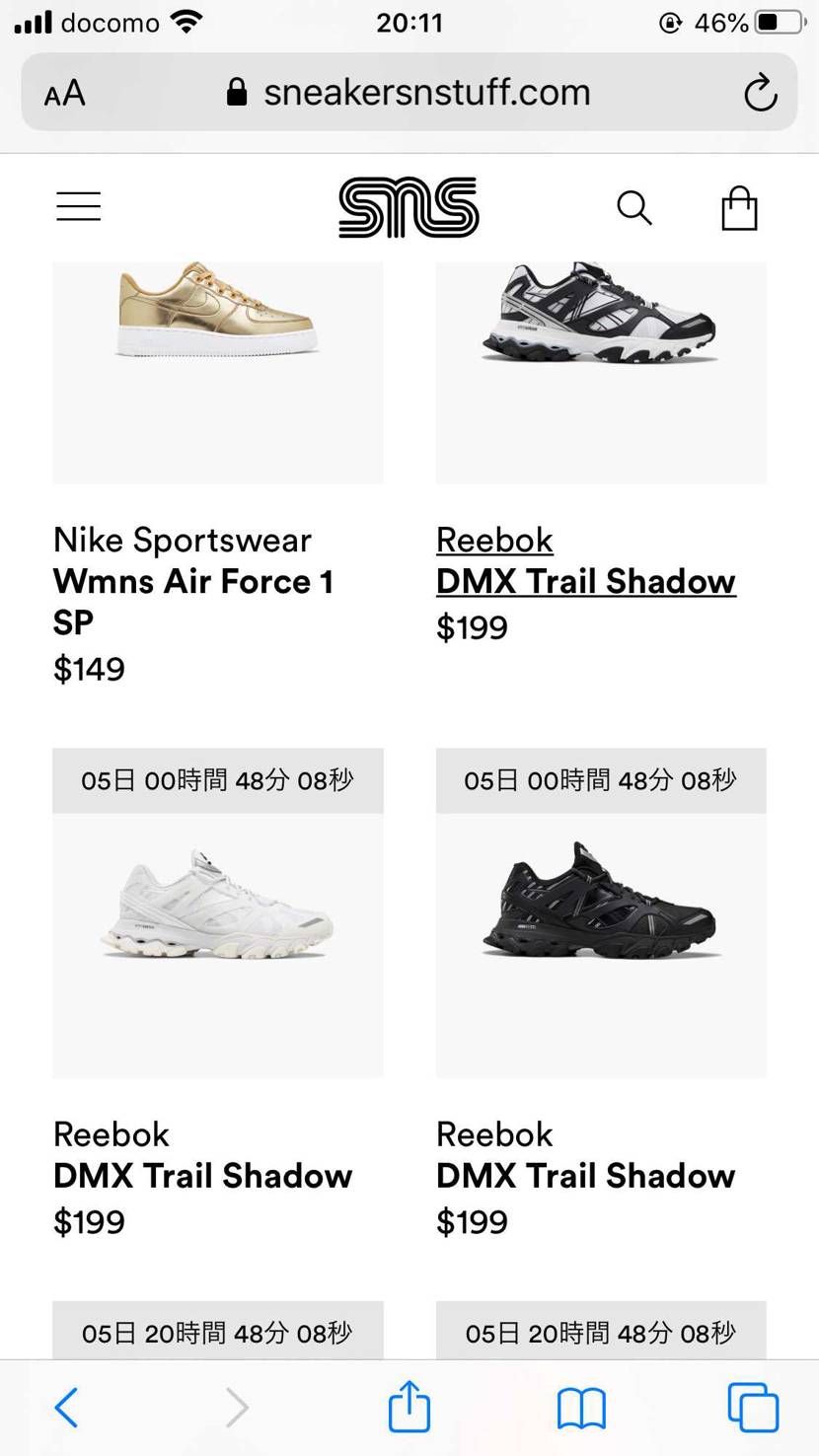Open Safari bookmarks
Screen dimensions: 819x1456
[x=581, y=1409]
